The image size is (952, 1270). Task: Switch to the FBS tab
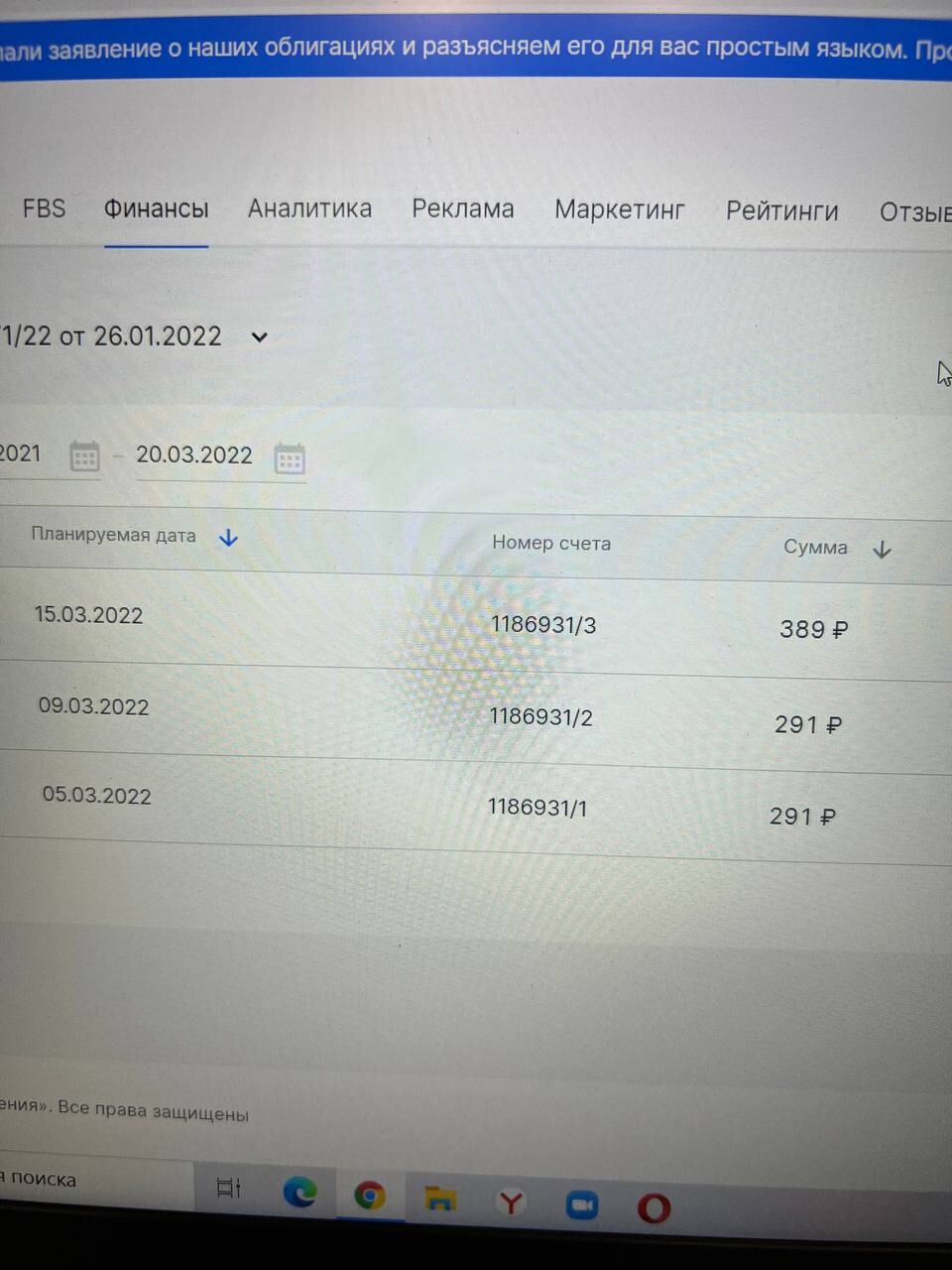pos(44,209)
